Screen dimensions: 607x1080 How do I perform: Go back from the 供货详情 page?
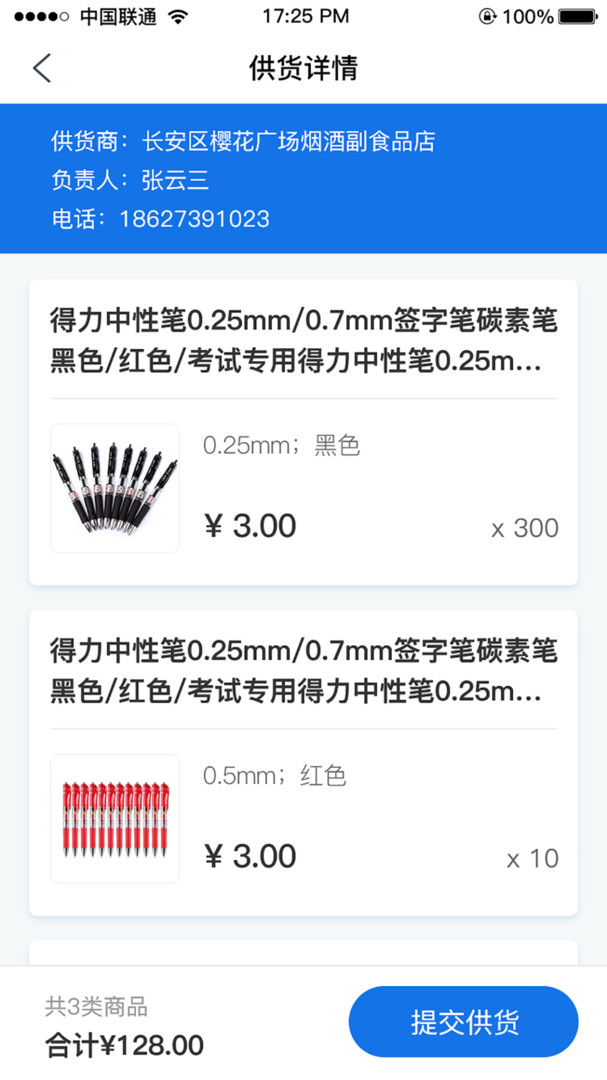(41, 68)
